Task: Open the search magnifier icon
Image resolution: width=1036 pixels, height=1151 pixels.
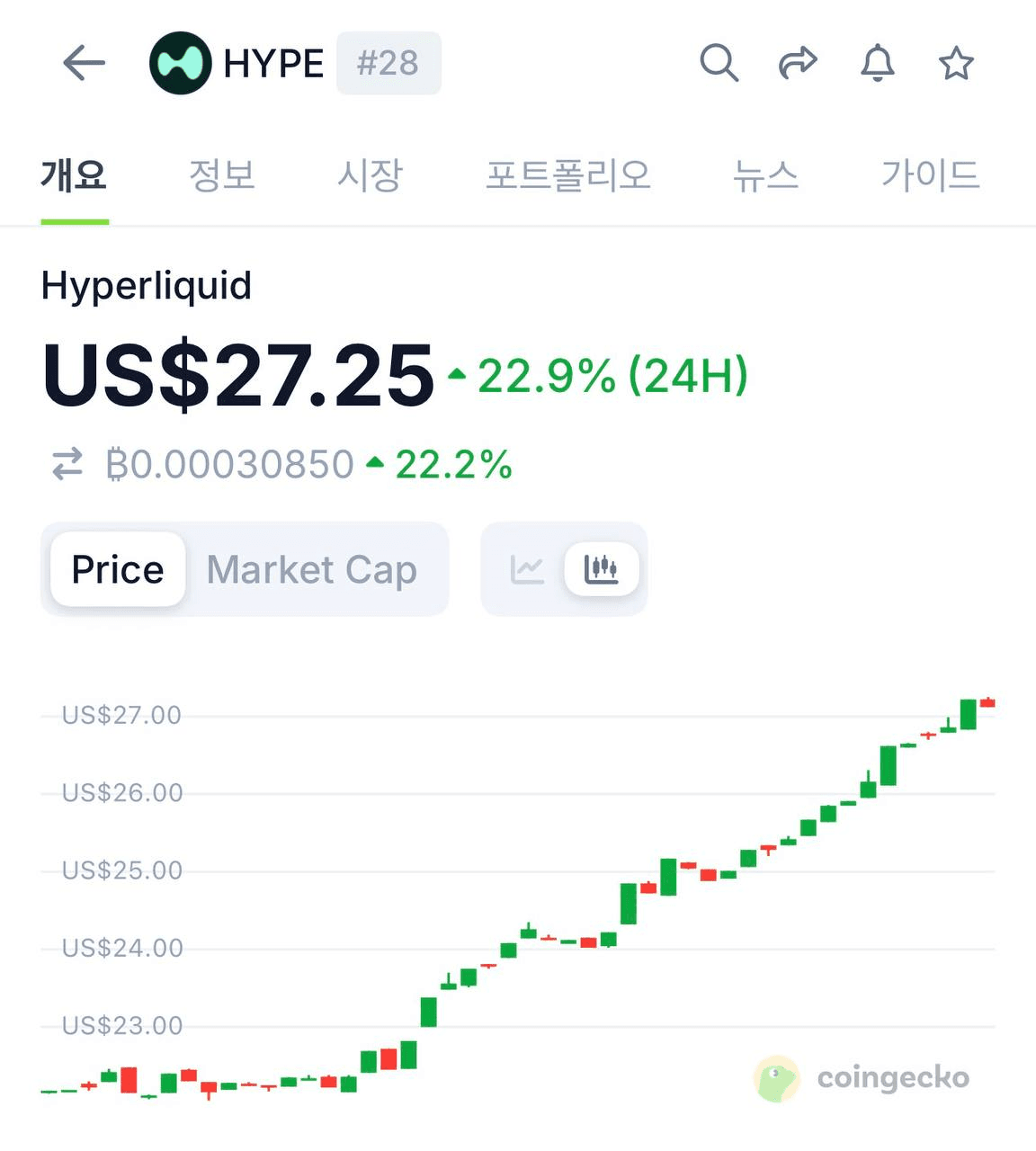Action: (x=719, y=63)
